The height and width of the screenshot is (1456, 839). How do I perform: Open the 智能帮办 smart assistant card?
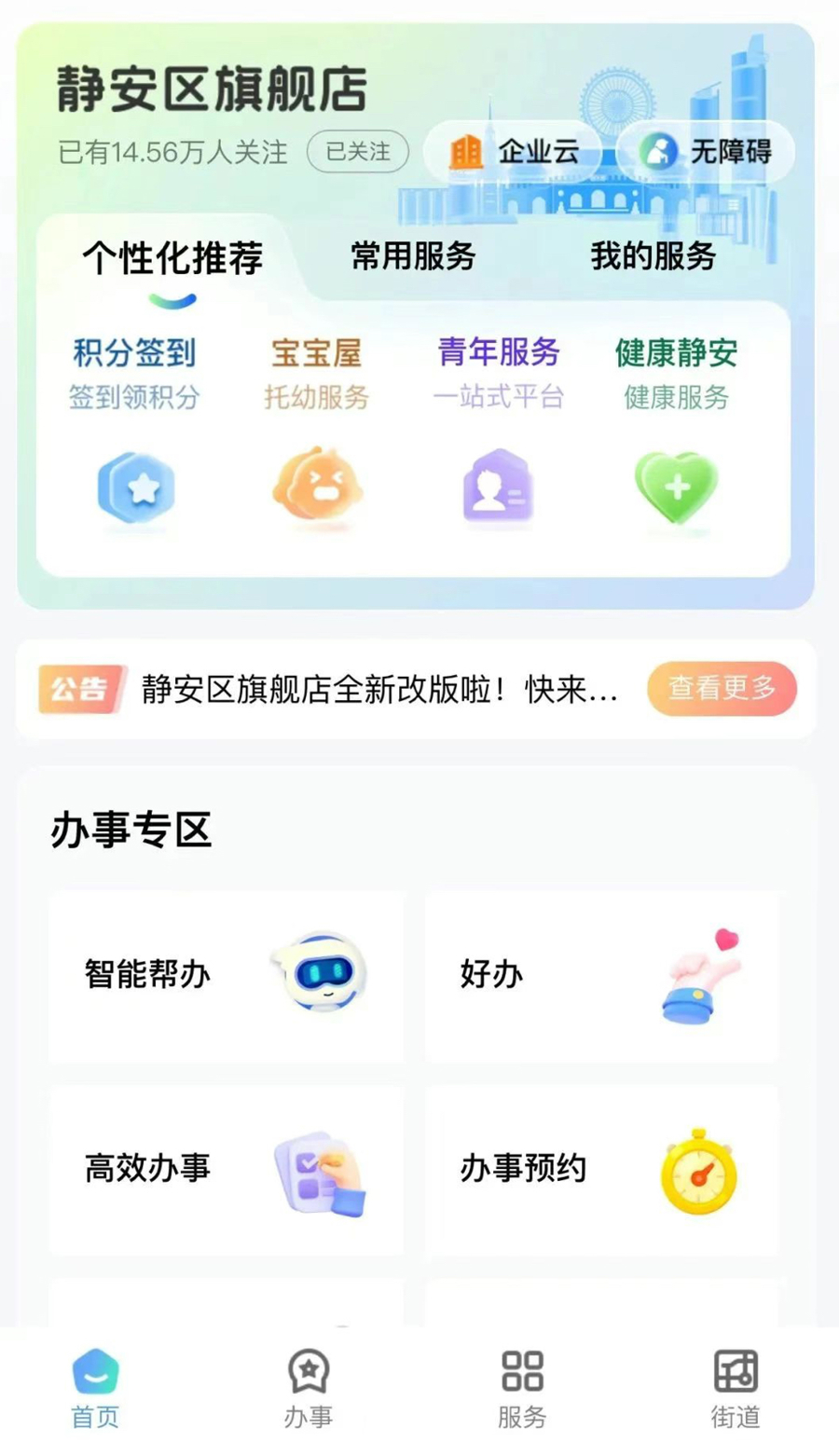coord(227,976)
